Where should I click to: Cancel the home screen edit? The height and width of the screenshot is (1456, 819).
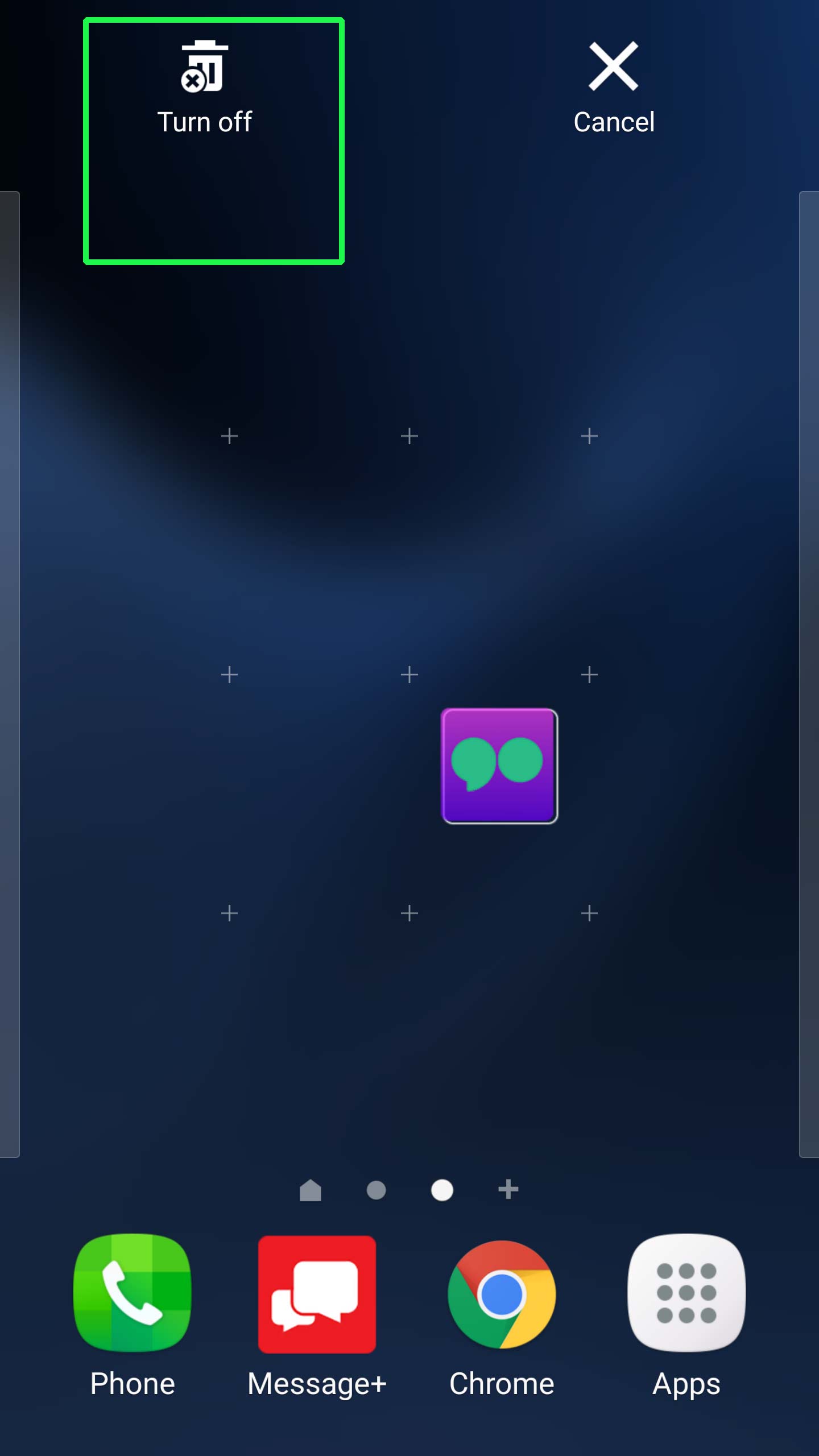coord(614,88)
